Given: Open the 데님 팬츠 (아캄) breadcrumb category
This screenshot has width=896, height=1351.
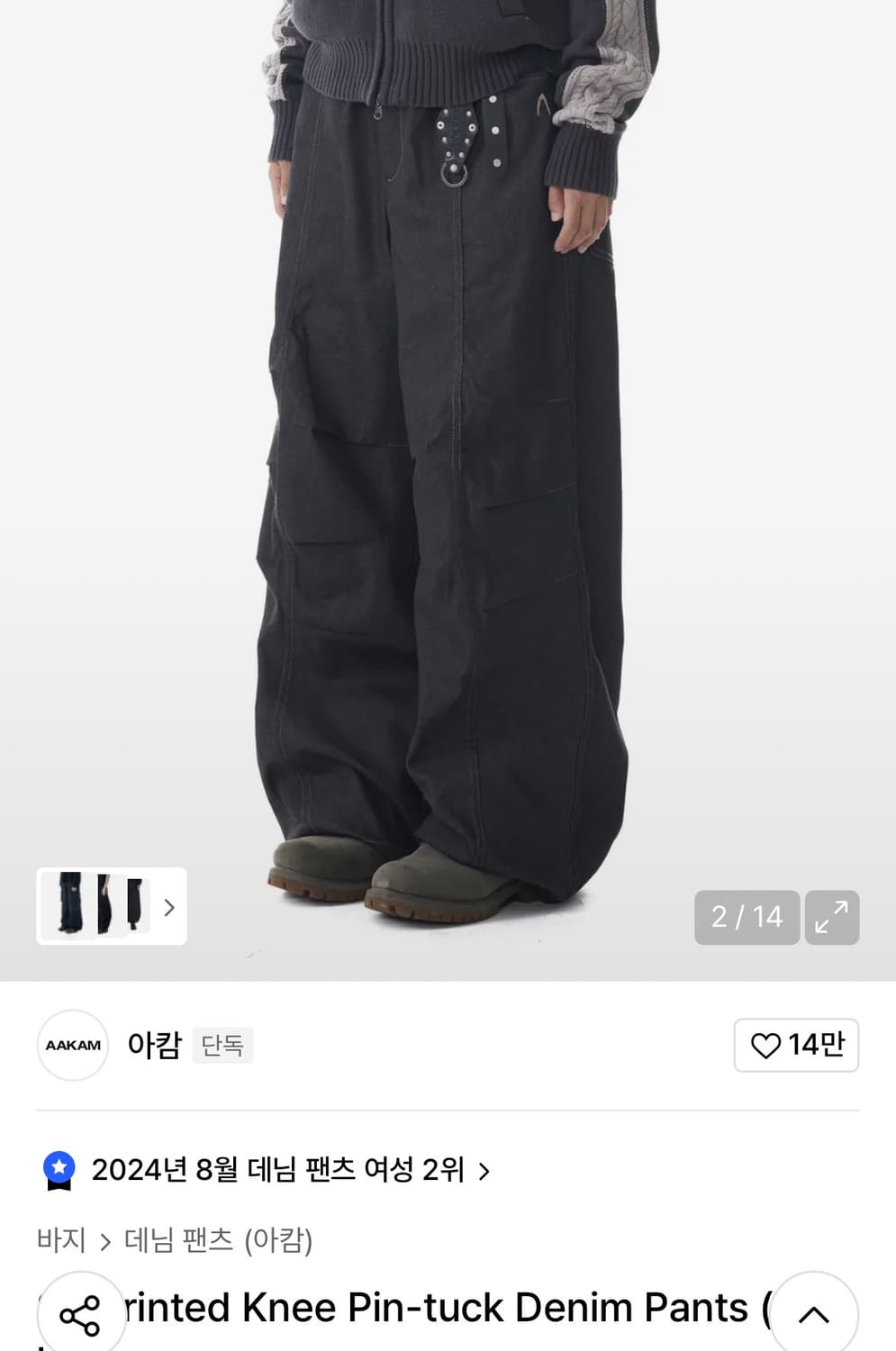Looking at the screenshot, I should click(216, 1240).
